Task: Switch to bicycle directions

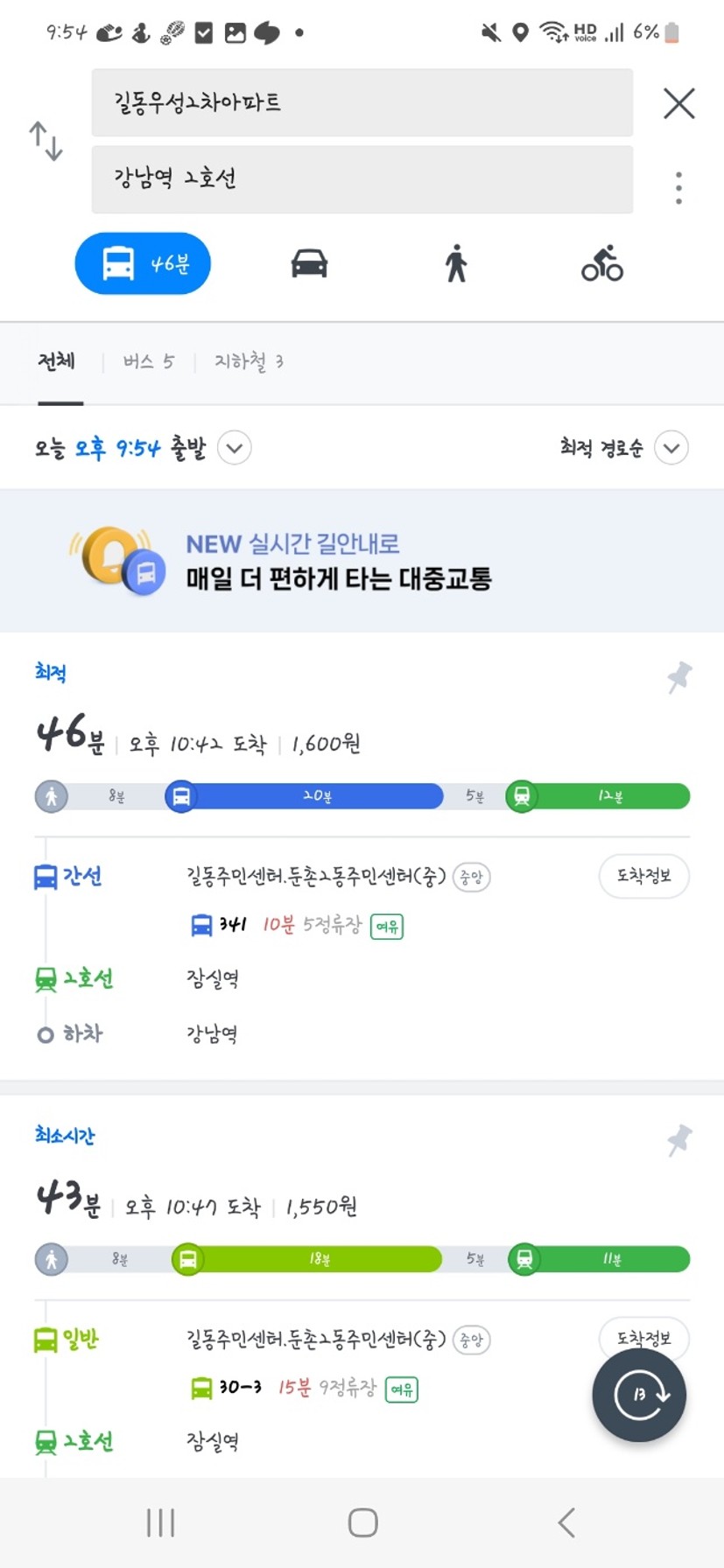Action: click(x=602, y=263)
